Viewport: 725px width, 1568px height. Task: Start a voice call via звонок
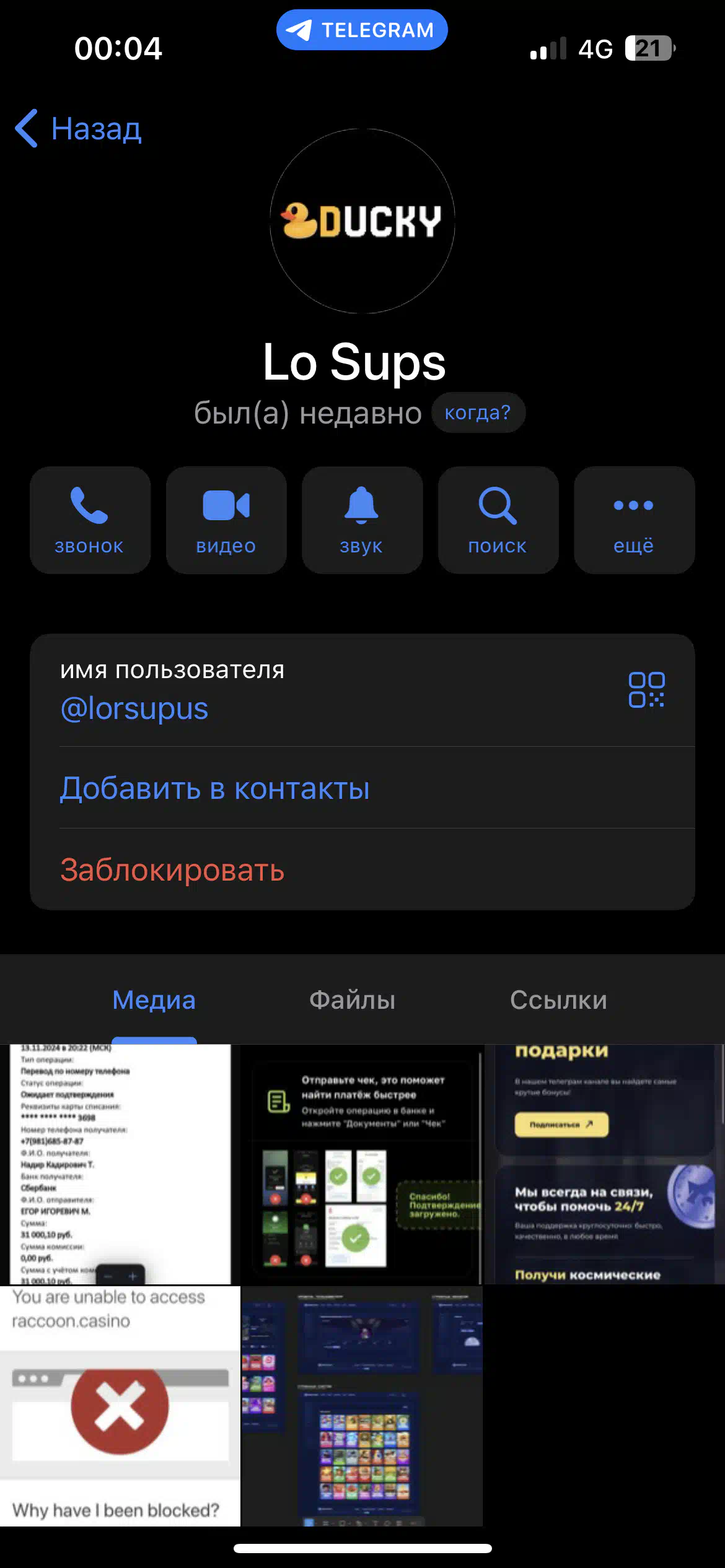pyautogui.click(x=90, y=520)
